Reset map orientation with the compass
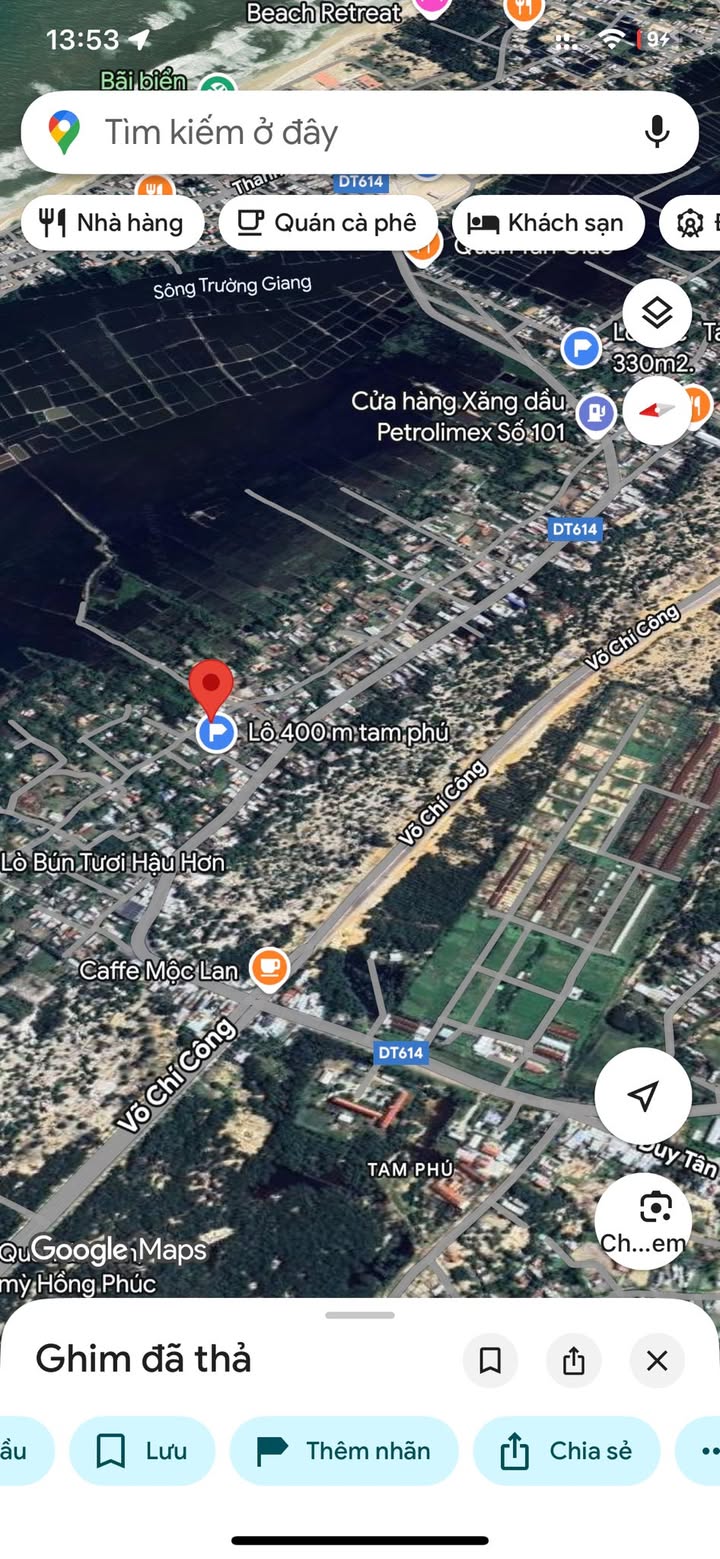 pos(656,410)
